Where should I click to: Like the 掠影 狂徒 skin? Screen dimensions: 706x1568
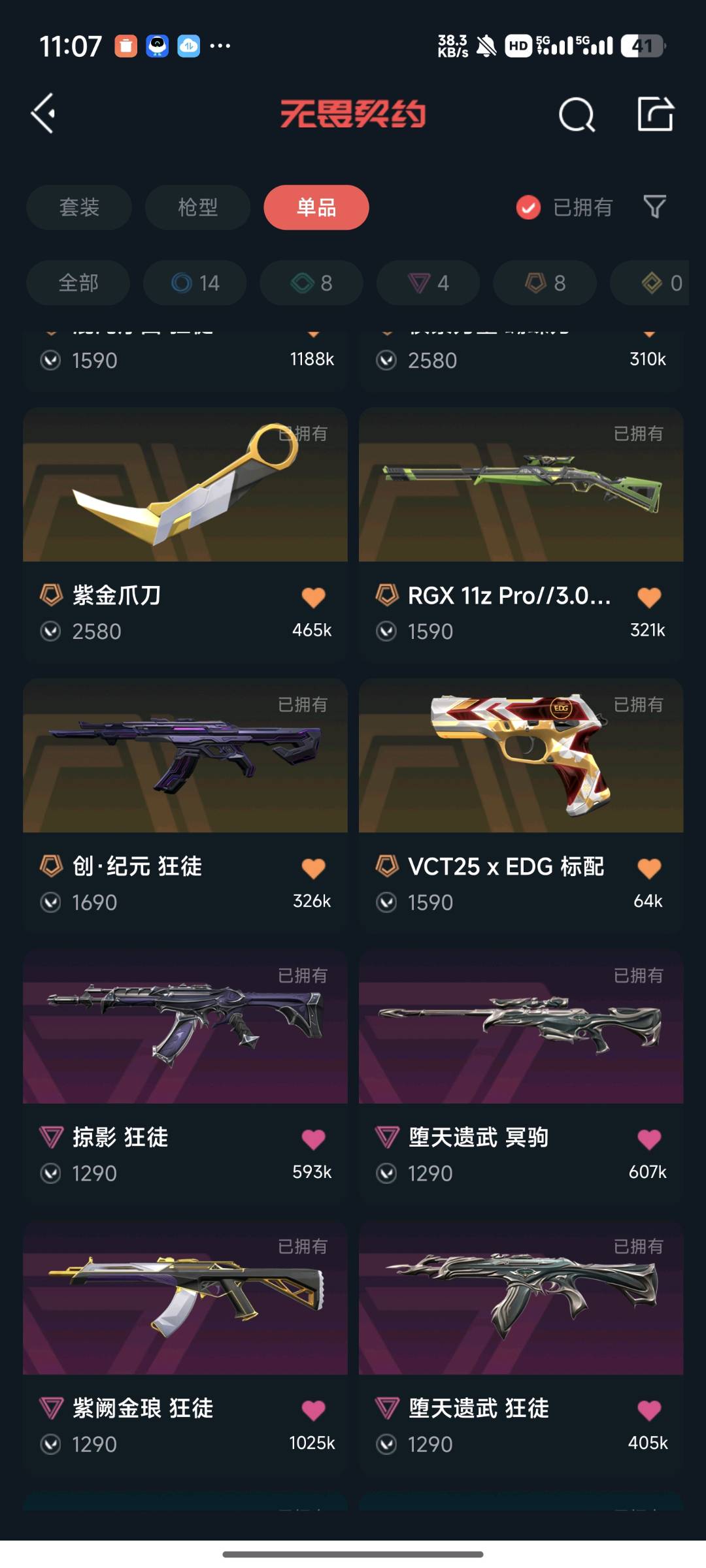coord(313,1139)
